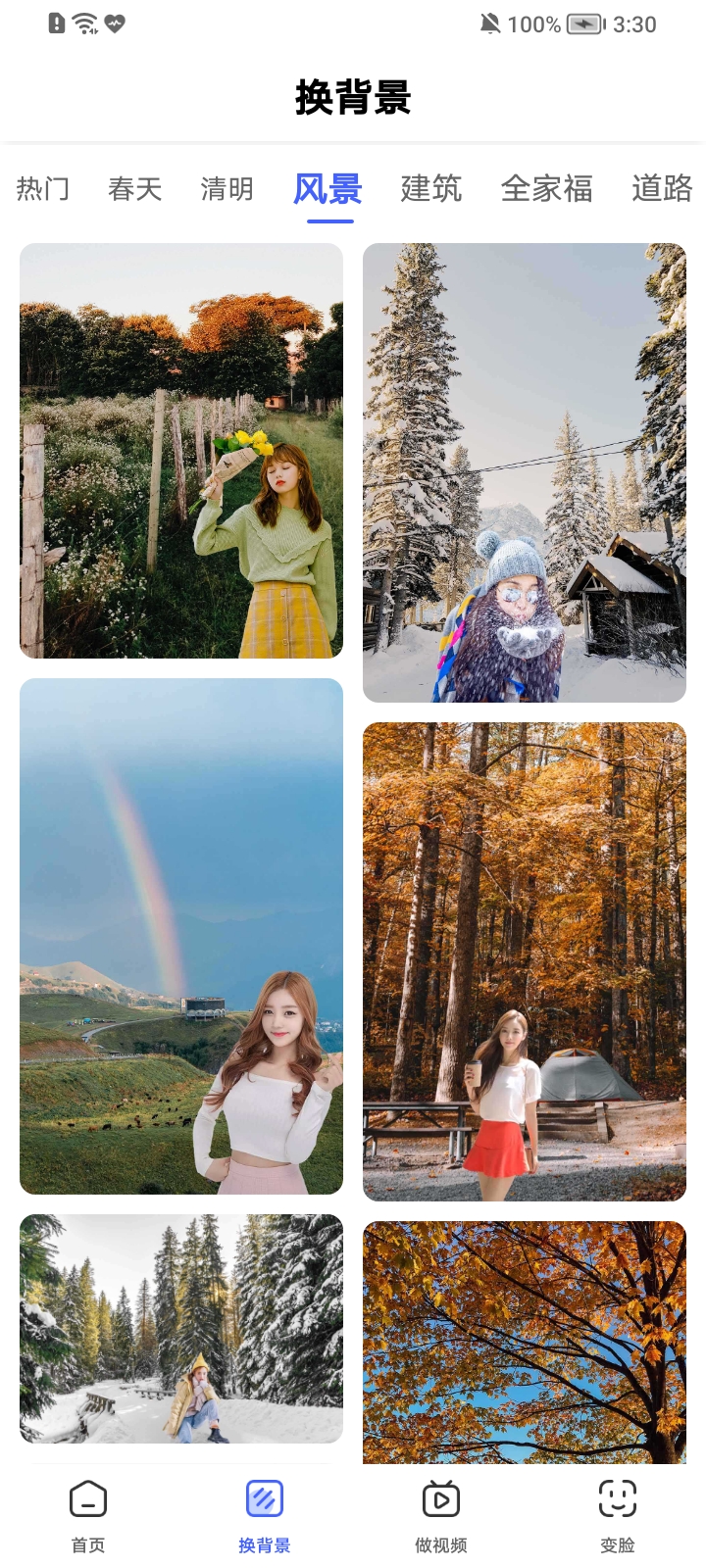Tap the 风景 category tab
706x1568 pixels.
click(x=328, y=188)
